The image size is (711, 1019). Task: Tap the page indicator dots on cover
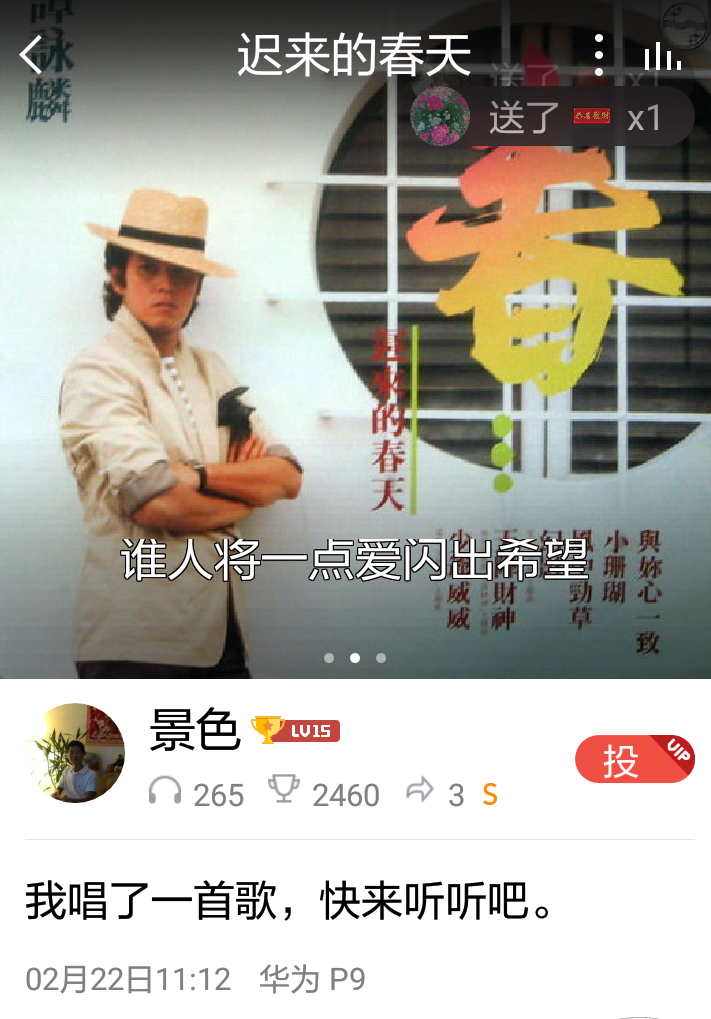(x=355, y=658)
